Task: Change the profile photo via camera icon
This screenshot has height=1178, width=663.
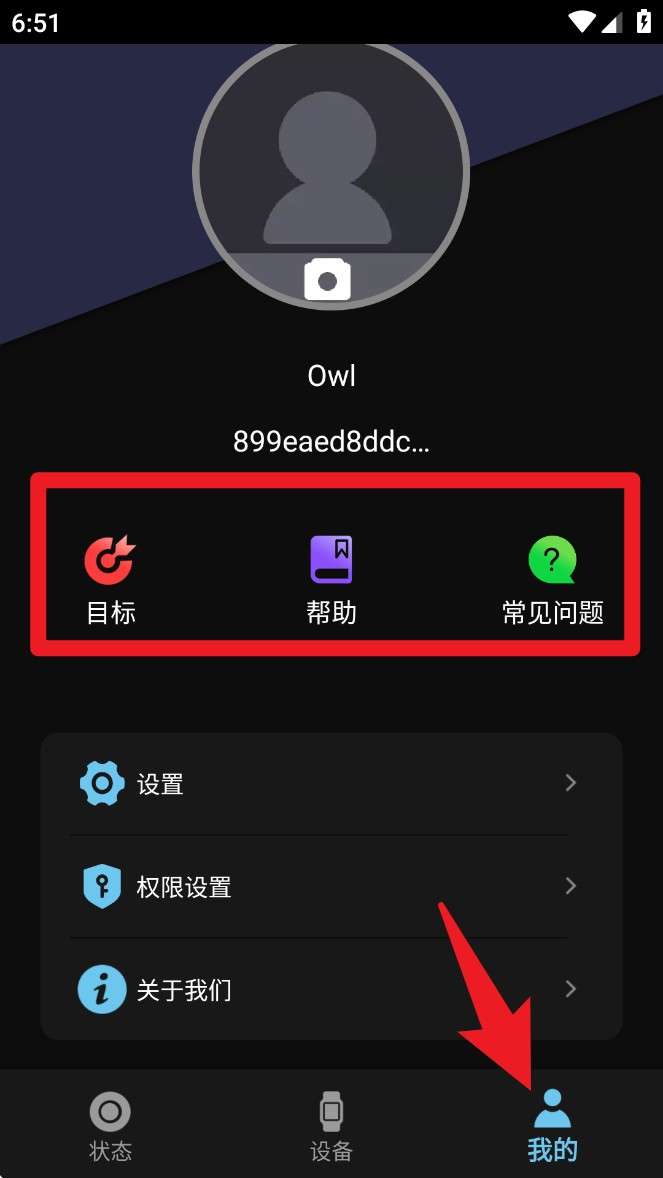Action: click(327, 280)
